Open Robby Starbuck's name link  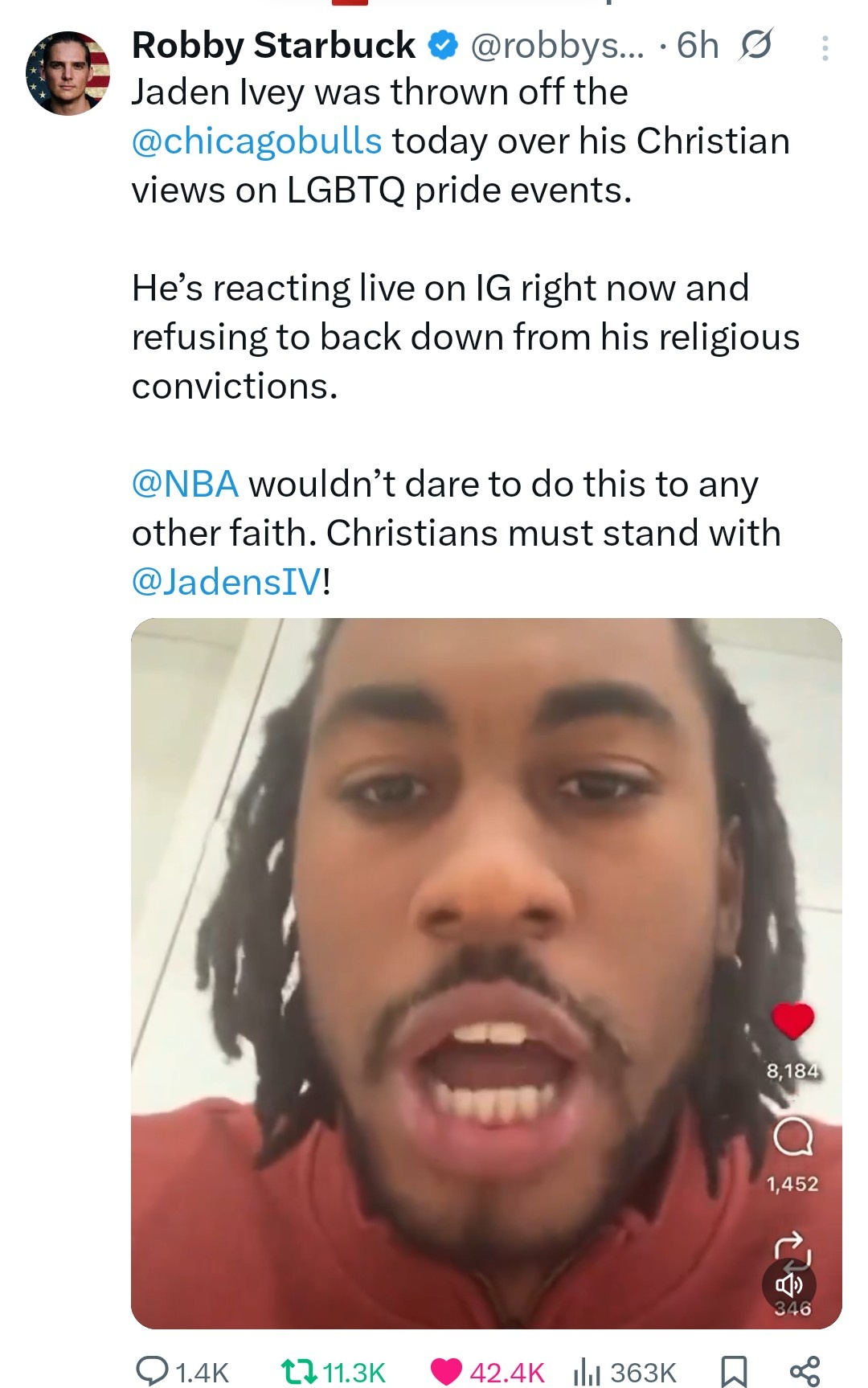[273, 46]
